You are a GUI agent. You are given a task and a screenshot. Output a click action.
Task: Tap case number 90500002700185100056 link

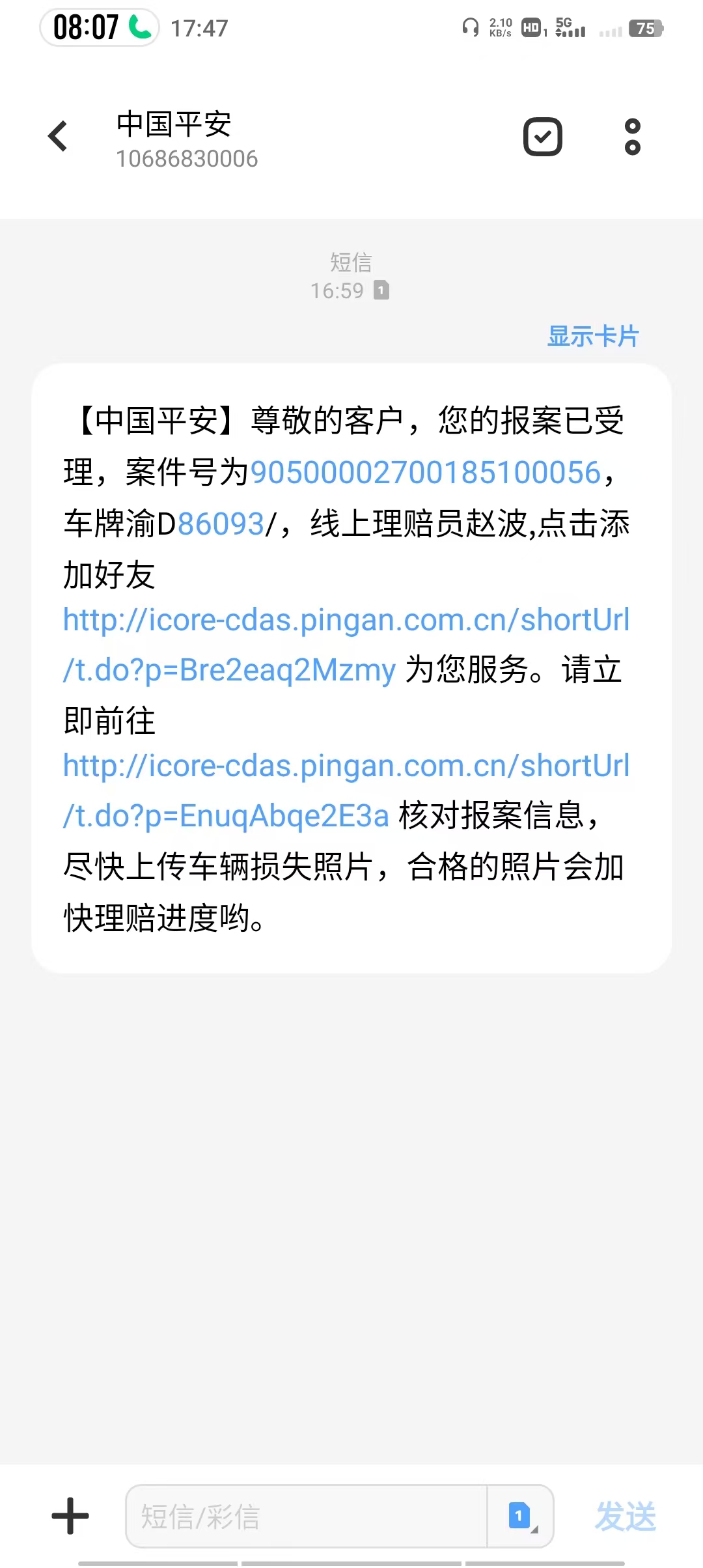pos(426,472)
